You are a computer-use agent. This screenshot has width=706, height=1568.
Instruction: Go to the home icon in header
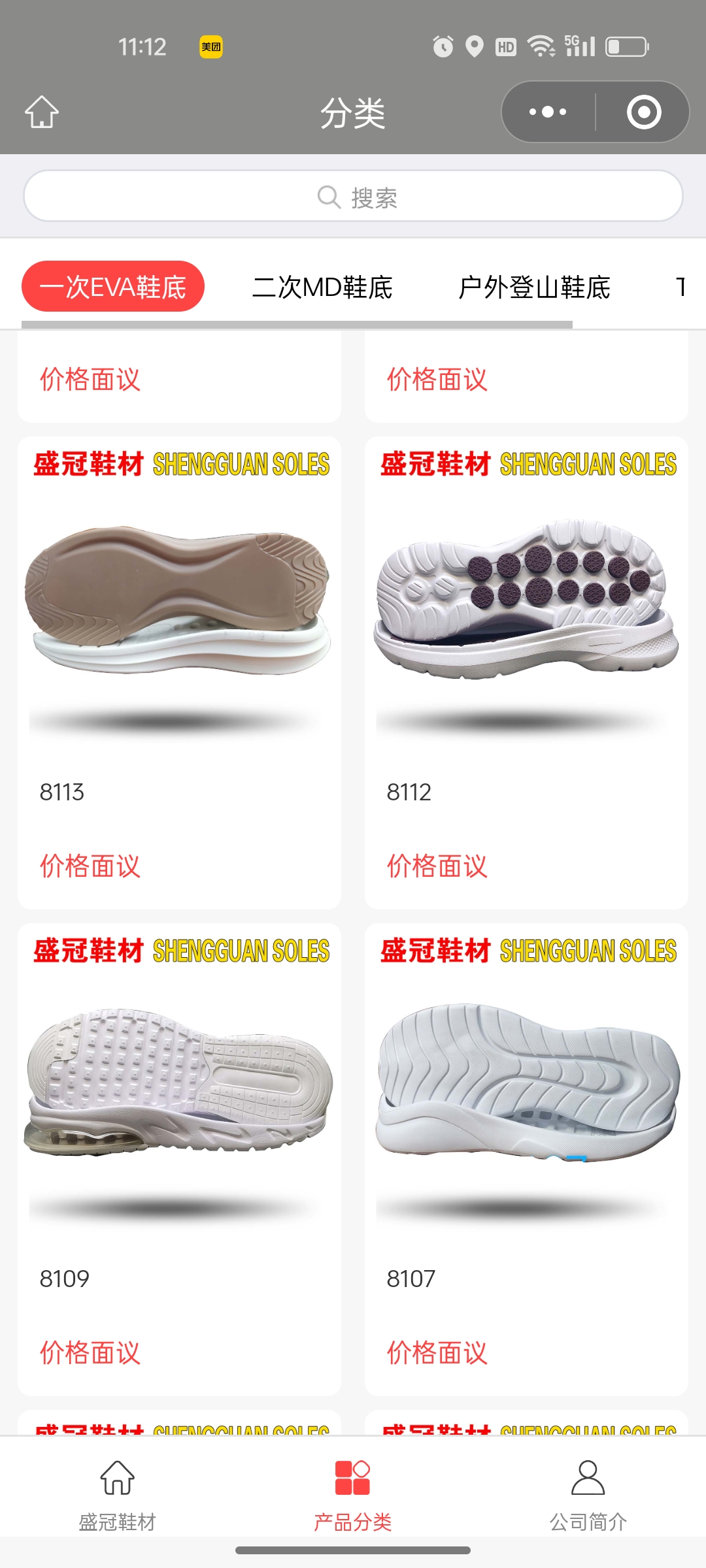[x=42, y=112]
